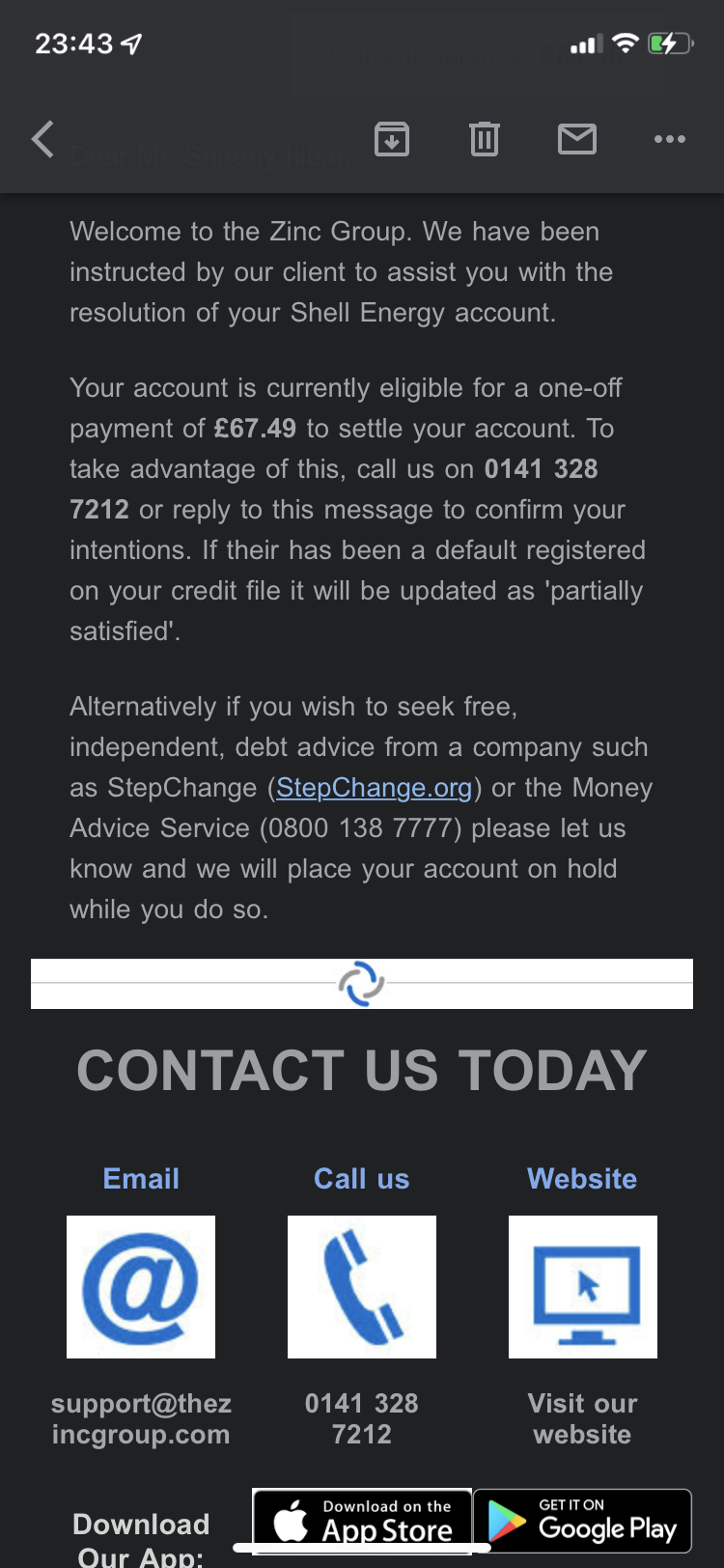Screen dimensions: 724x1568
Task: Open the Website monitor icon
Action: point(582,1286)
